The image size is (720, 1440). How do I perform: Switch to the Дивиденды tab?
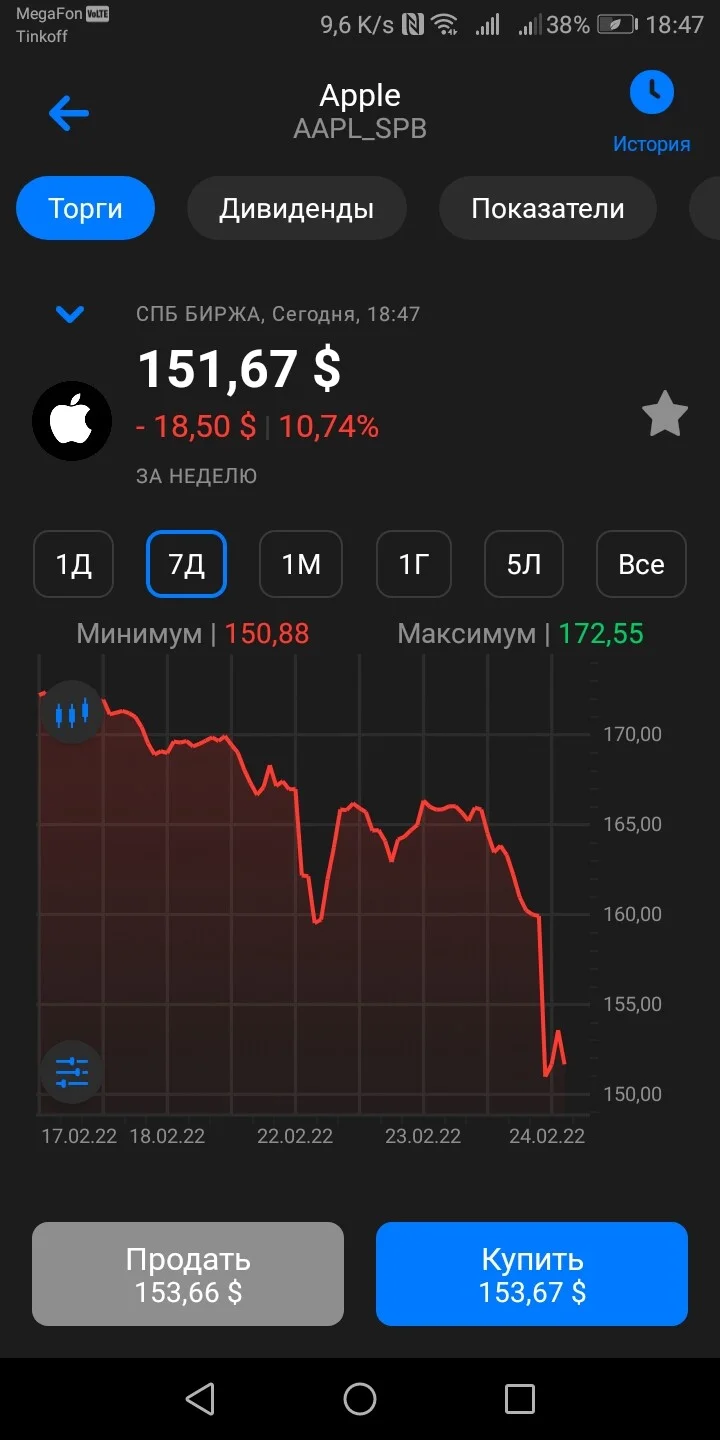click(x=297, y=208)
